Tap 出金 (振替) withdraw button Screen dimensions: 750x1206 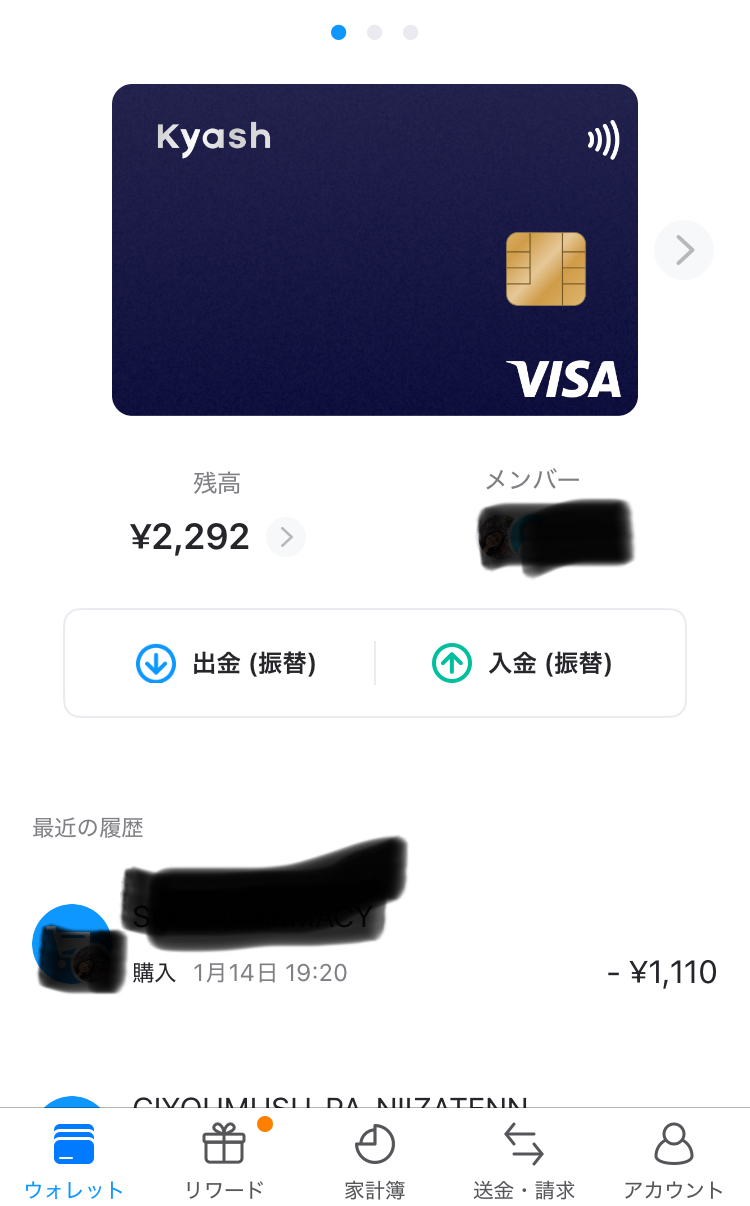226,663
